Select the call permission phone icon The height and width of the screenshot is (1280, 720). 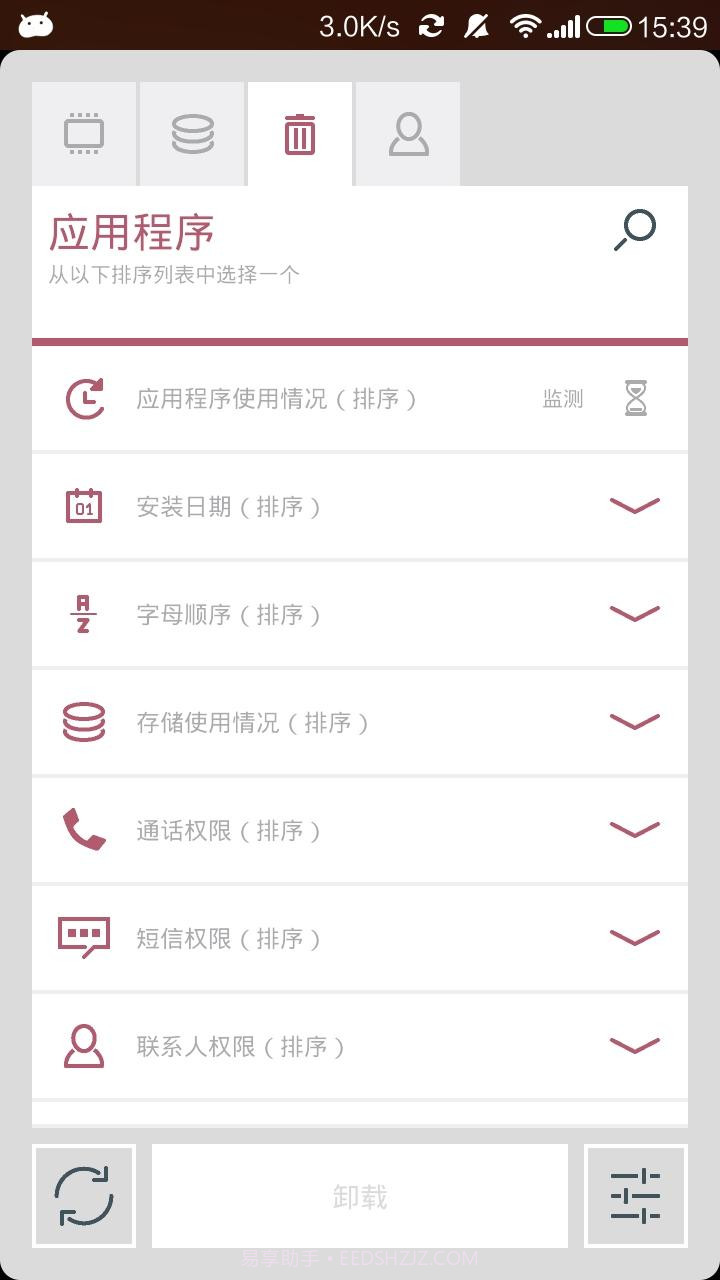pos(84,830)
